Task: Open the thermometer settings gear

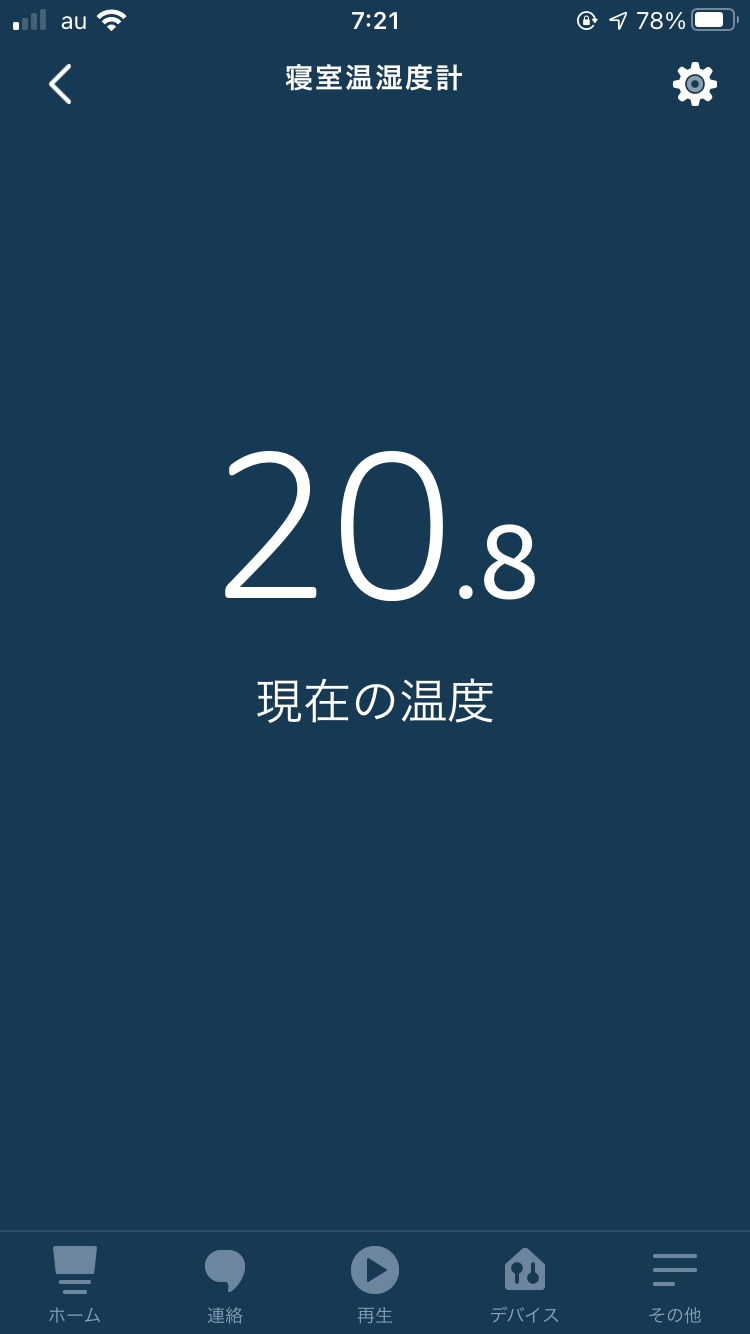Action: click(695, 84)
